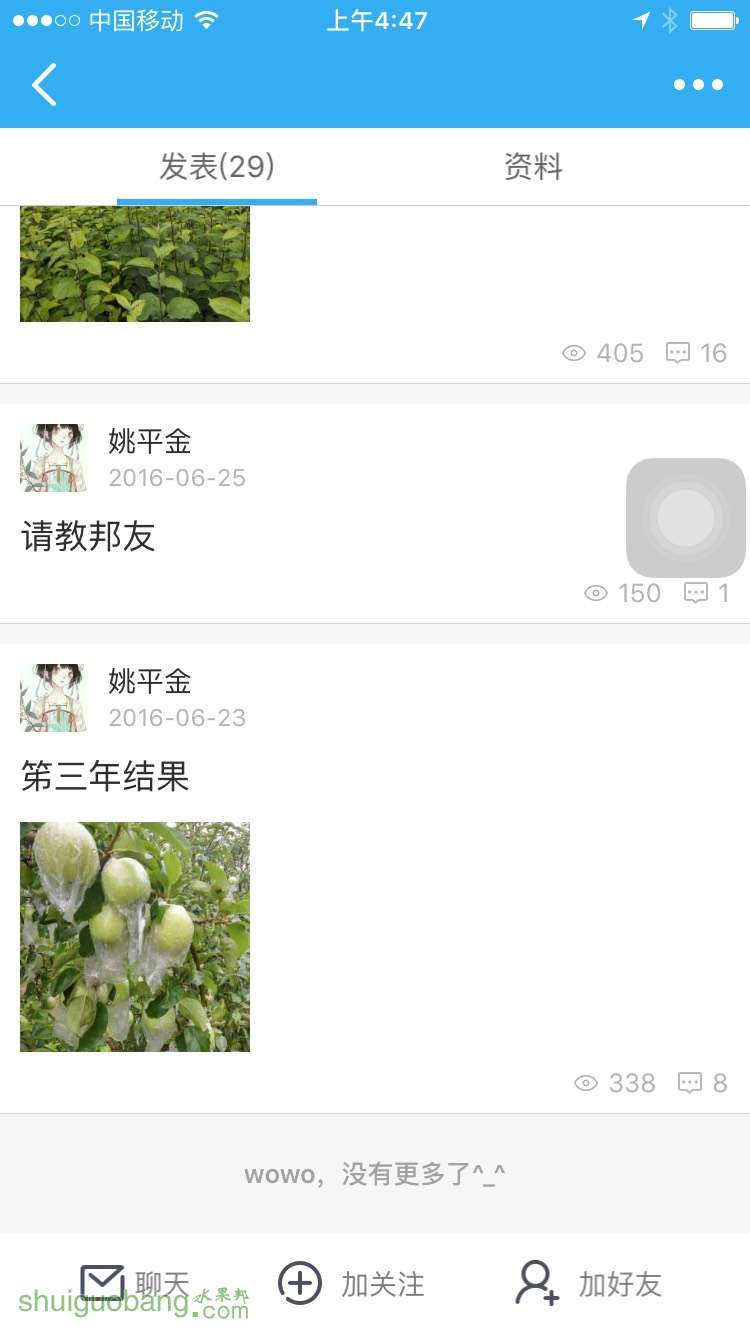View the green seedlings photo thumbnail
Image resolution: width=750 pixels, height=1334 pixels.
[x=135, y=264]
